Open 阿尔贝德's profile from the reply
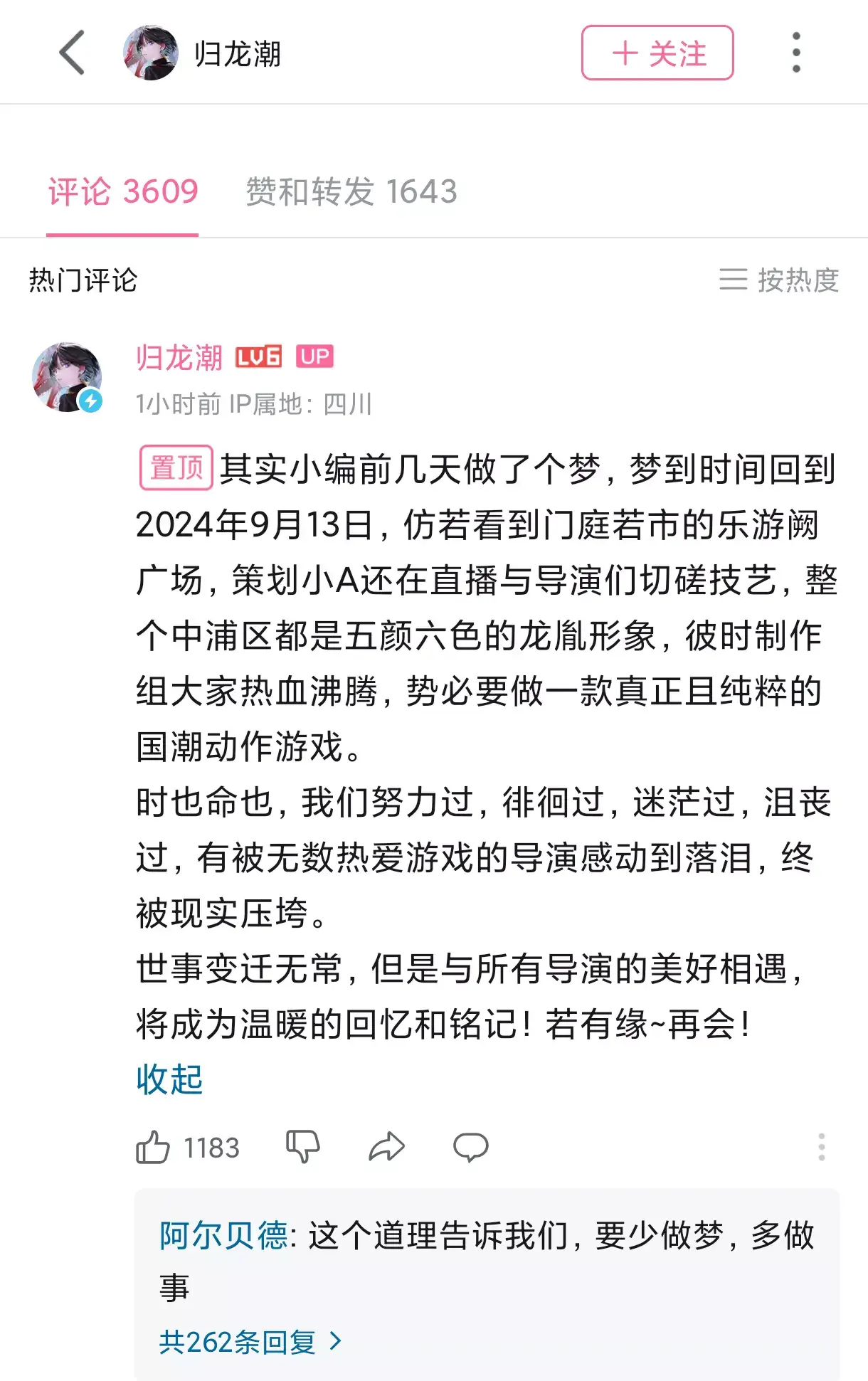This screenshot has height=1381, width=868. pos(223,1235)
